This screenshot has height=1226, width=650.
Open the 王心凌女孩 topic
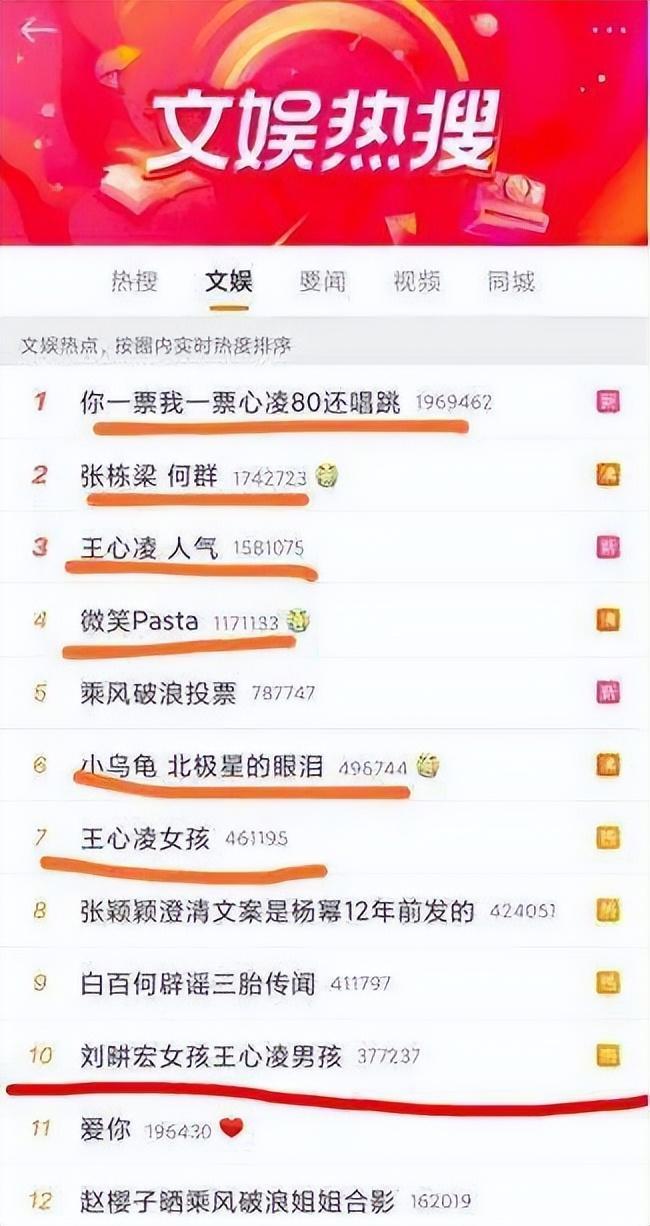point(145,838)
